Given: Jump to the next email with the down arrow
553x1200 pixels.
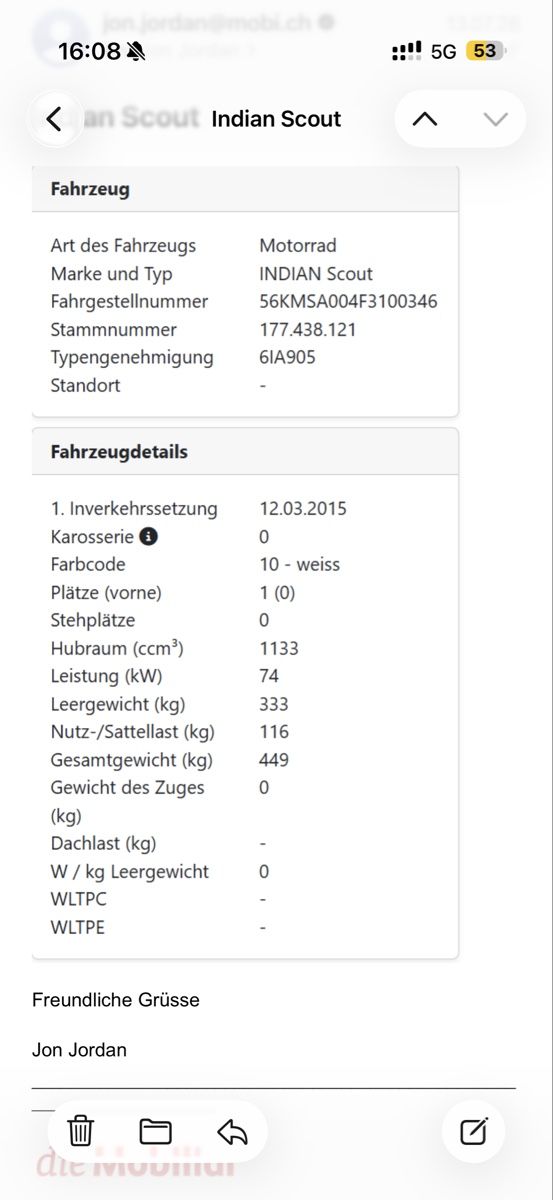Looking at the screenshot, I should click(x=495, y=120).
